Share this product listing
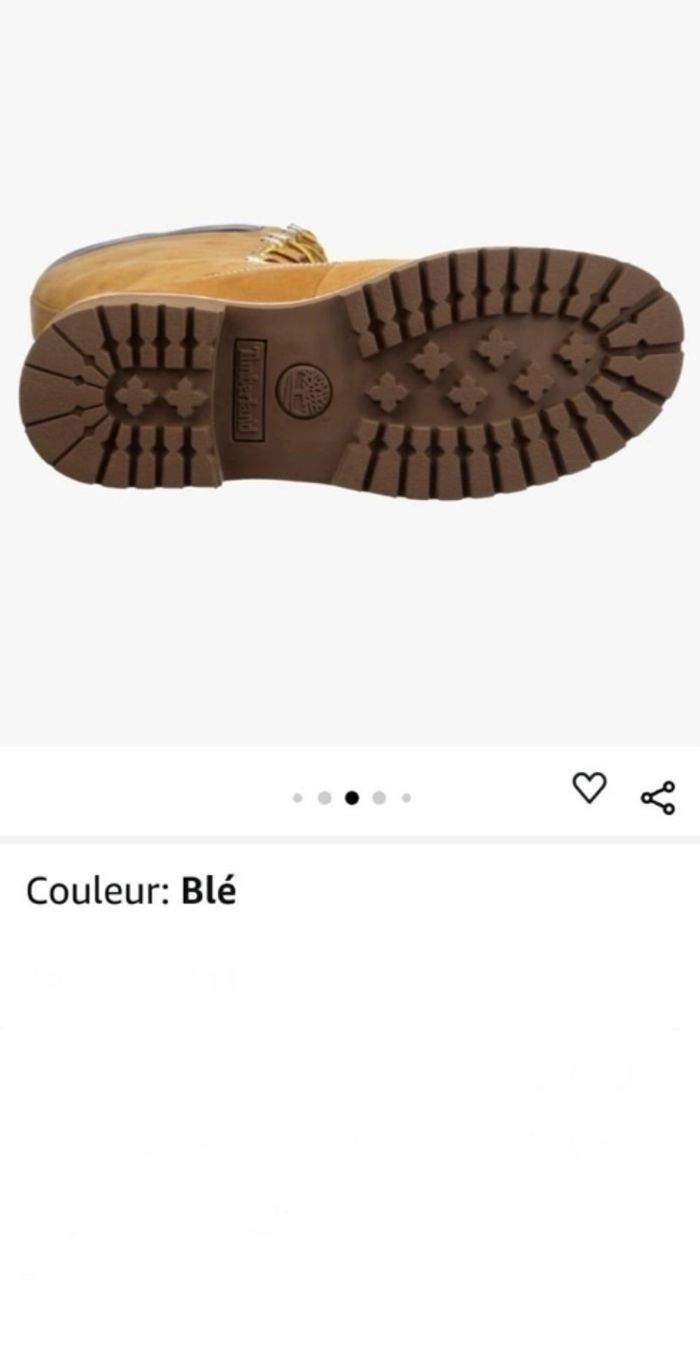 [x=657, y=797]
